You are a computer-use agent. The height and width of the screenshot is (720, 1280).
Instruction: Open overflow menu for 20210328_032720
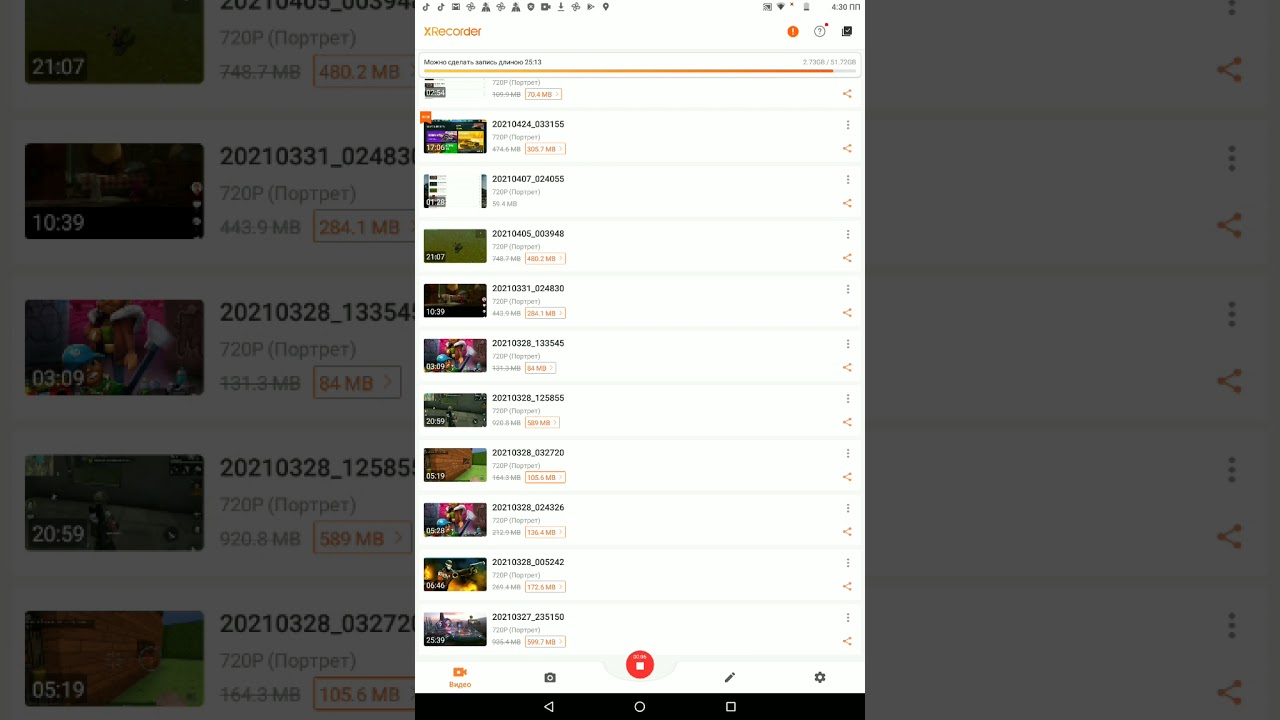[848, 453]
